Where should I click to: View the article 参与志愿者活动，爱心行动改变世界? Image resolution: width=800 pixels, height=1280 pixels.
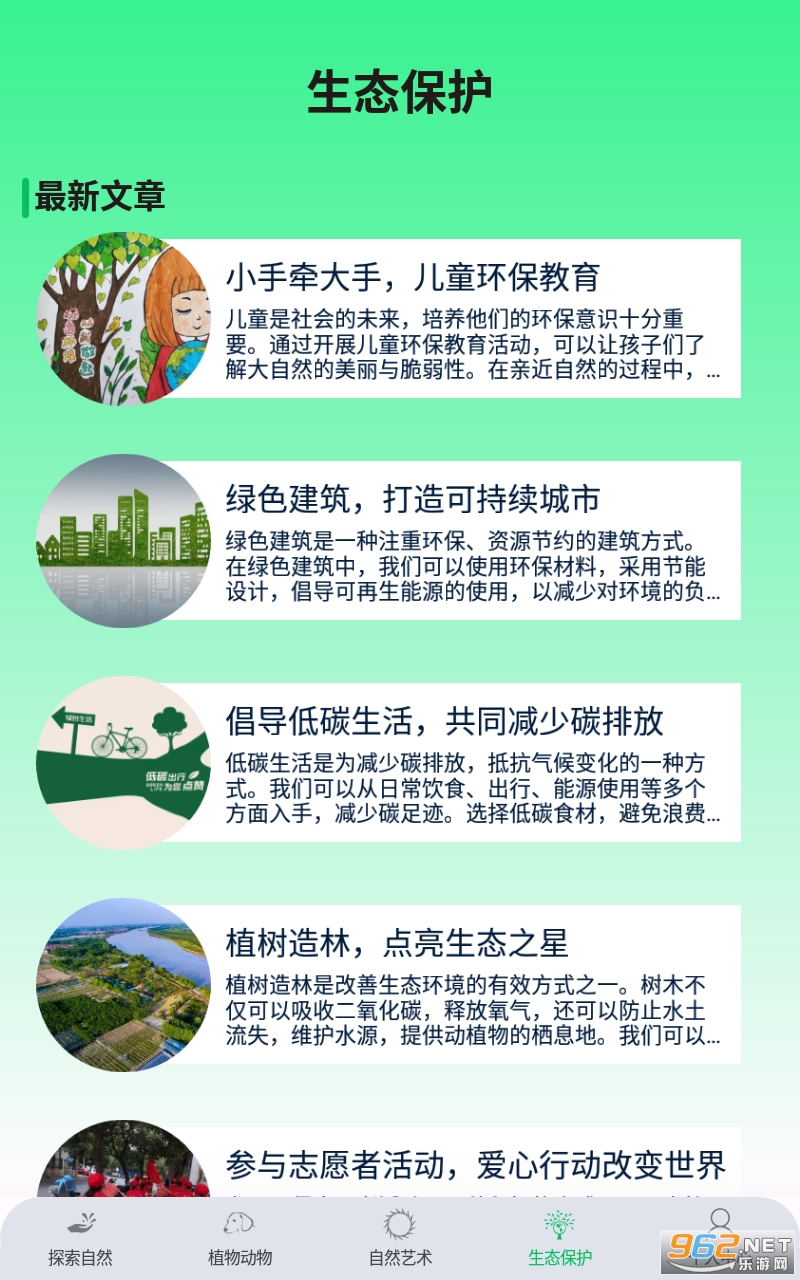[x=475, y=1164]
